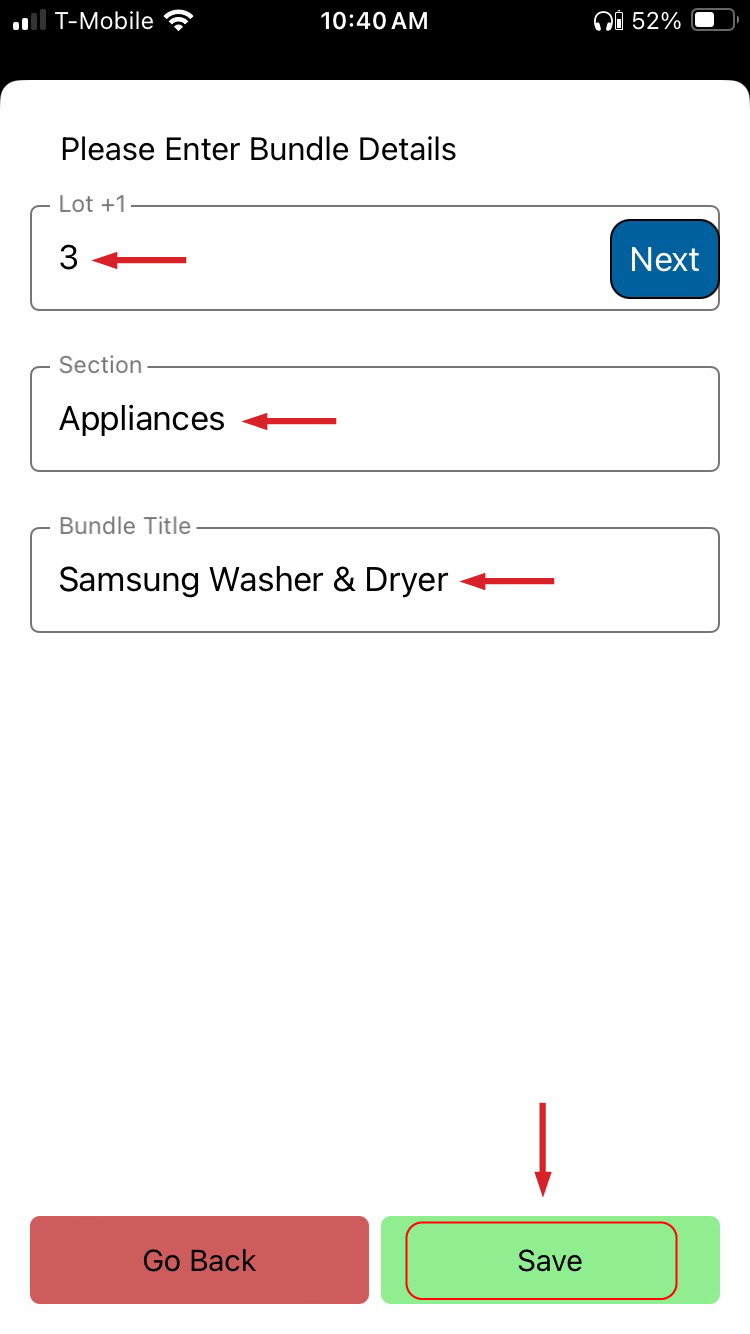750x1334 pixels.
Task: Save the bundle details
Action: (x=549, y=1260)
